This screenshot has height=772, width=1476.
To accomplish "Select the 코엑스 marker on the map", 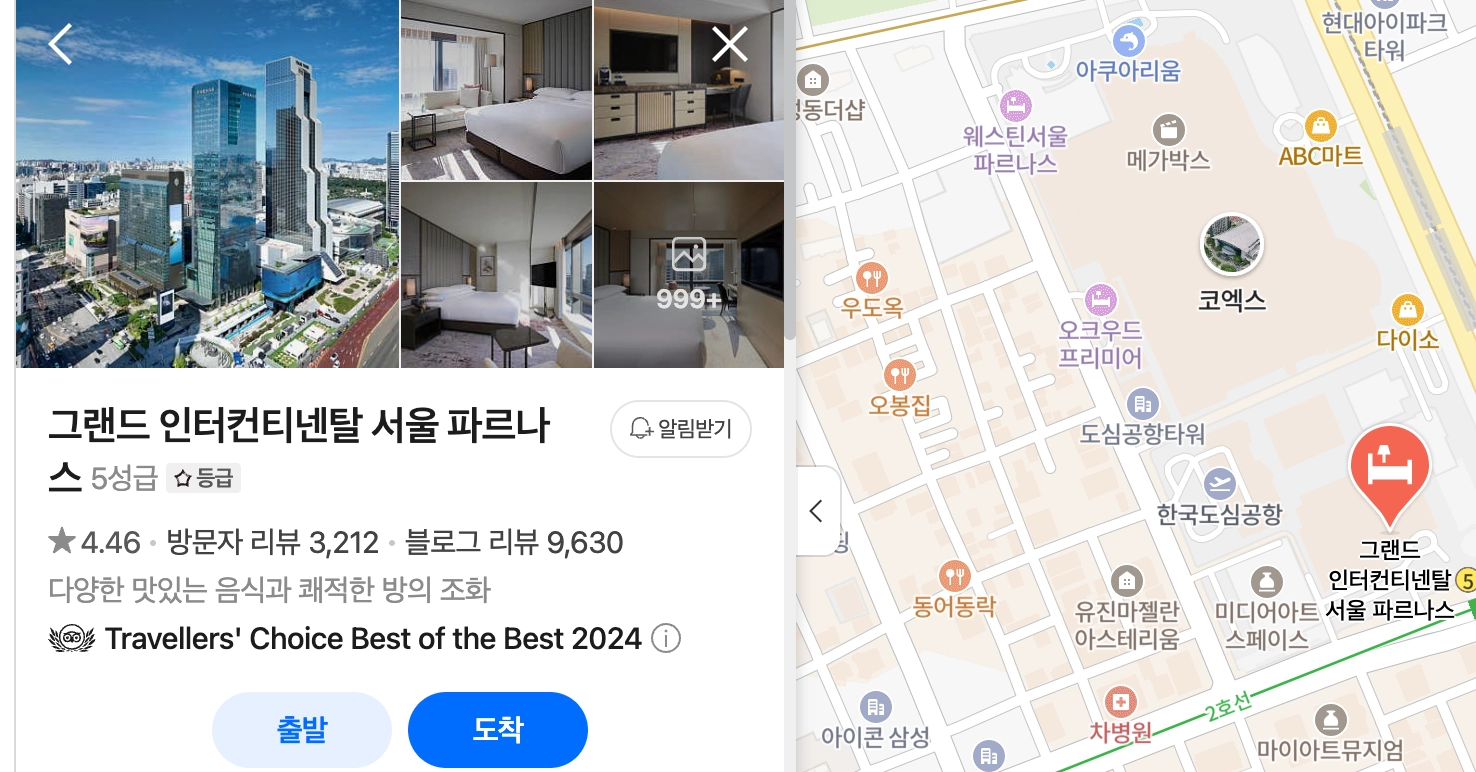I will pyautogui.click(x=1231, y=246).
